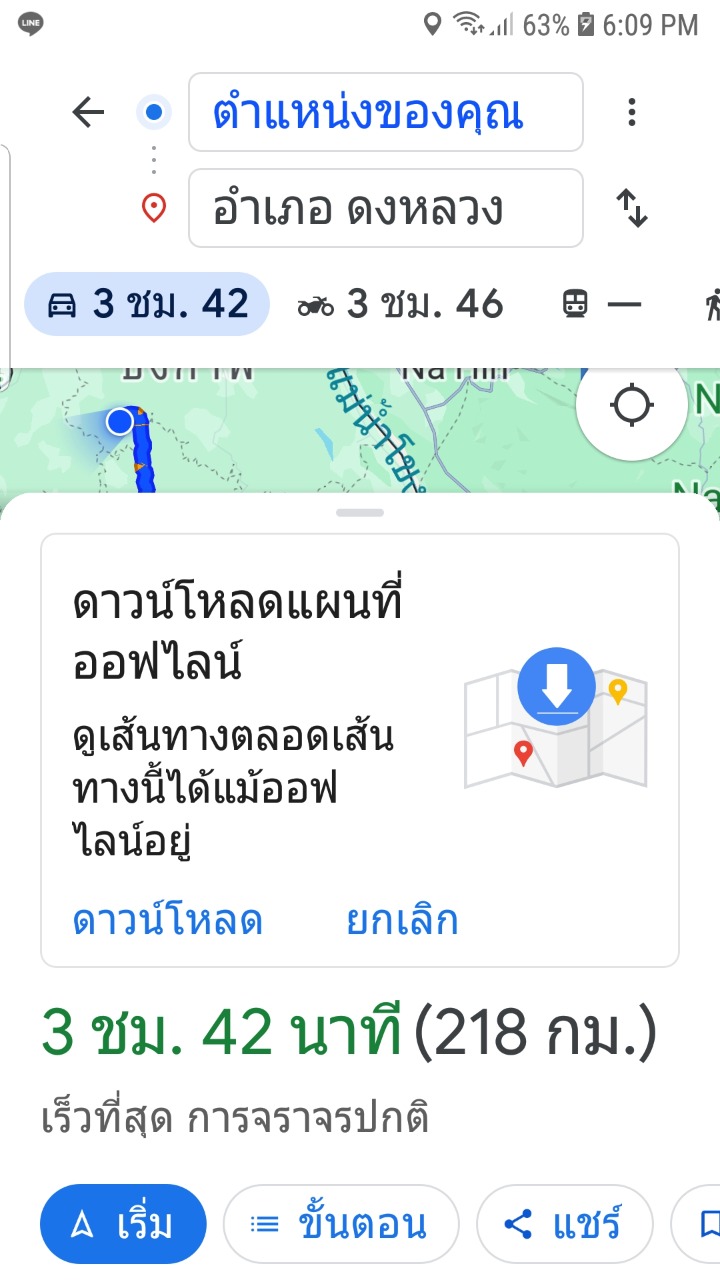The width and height of the screenshot is (720, 1280).
Task: Dismiss the offline map card with ยกเลิก
Action: tap(402, 921)
